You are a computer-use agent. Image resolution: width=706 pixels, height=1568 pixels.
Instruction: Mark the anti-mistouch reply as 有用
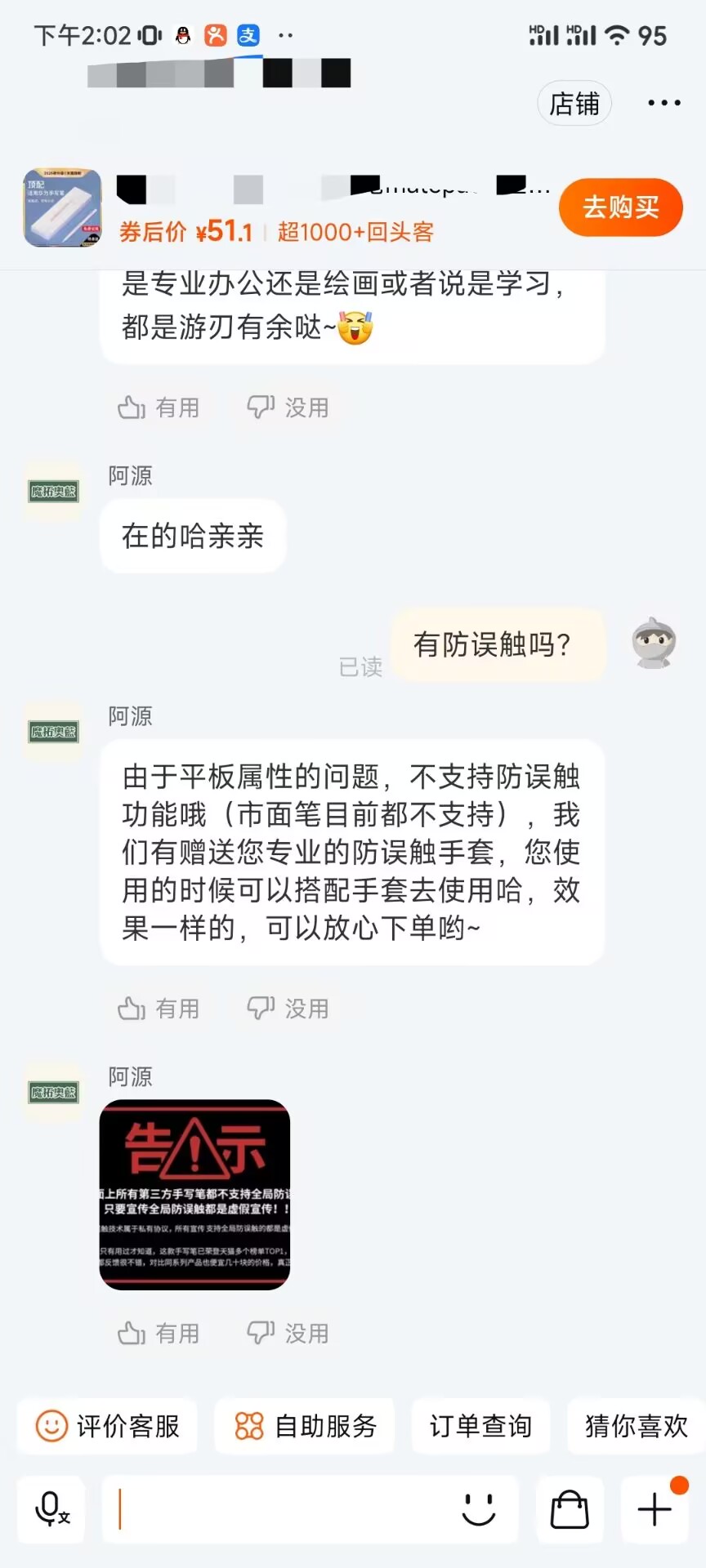coord(159,1009)
